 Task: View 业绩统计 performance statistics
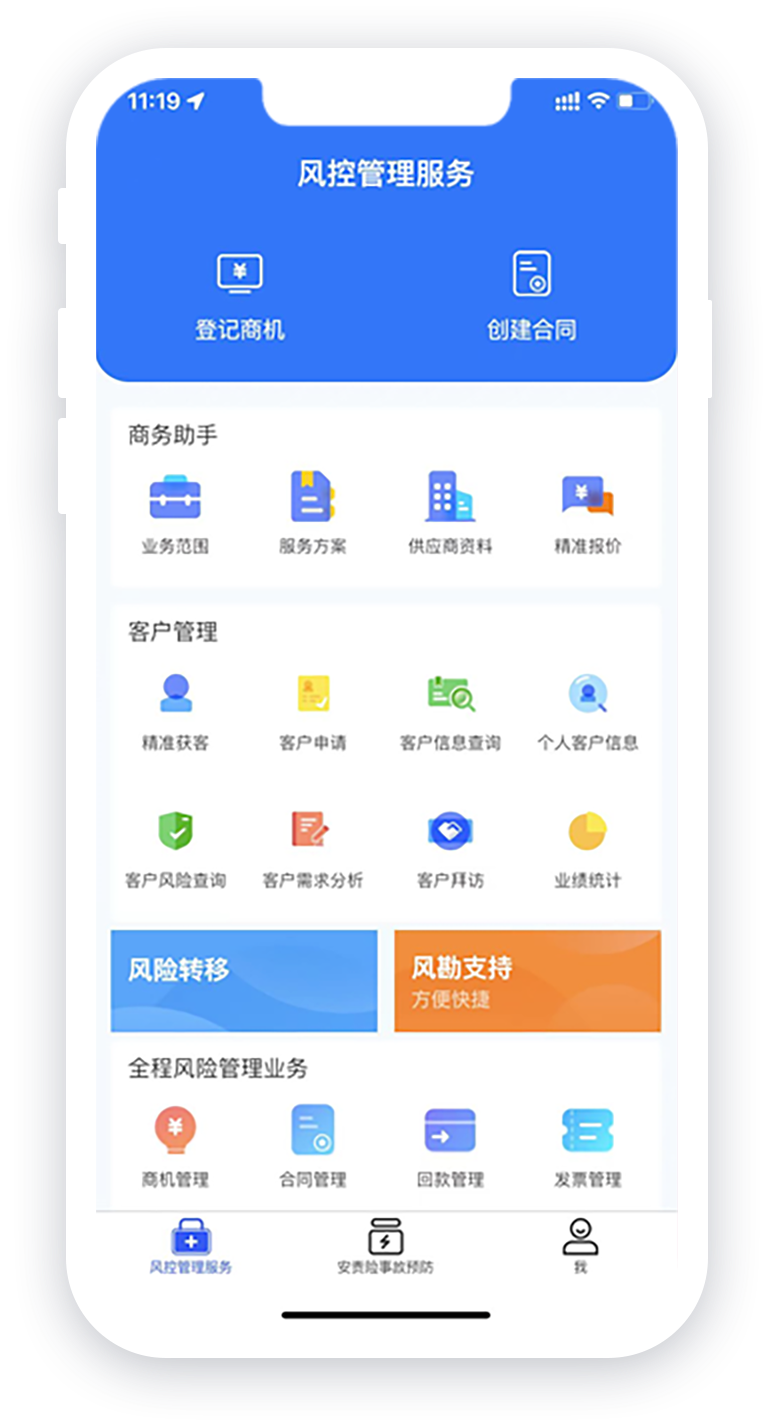point(587,848)
